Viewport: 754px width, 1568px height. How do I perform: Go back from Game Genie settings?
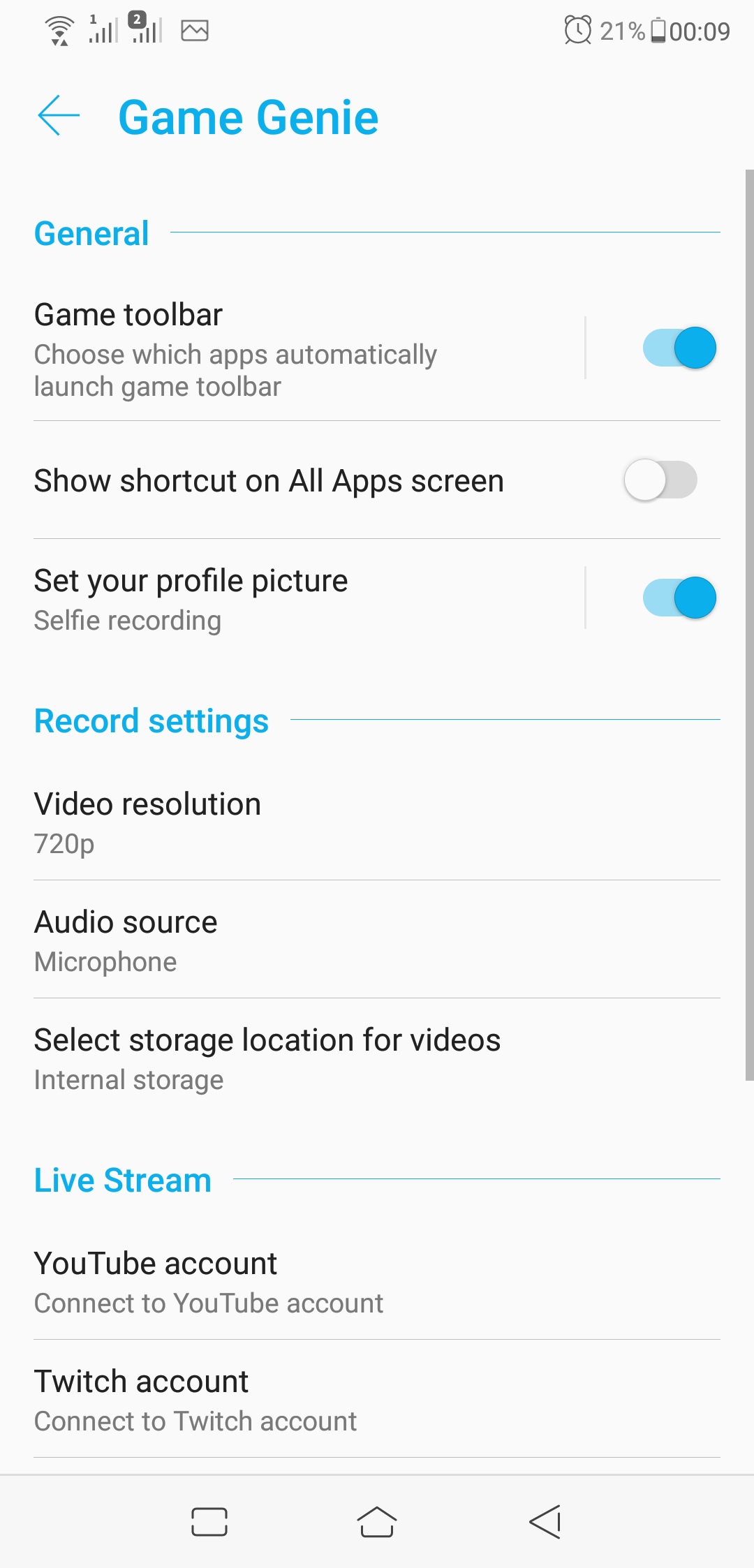(59, 115)
